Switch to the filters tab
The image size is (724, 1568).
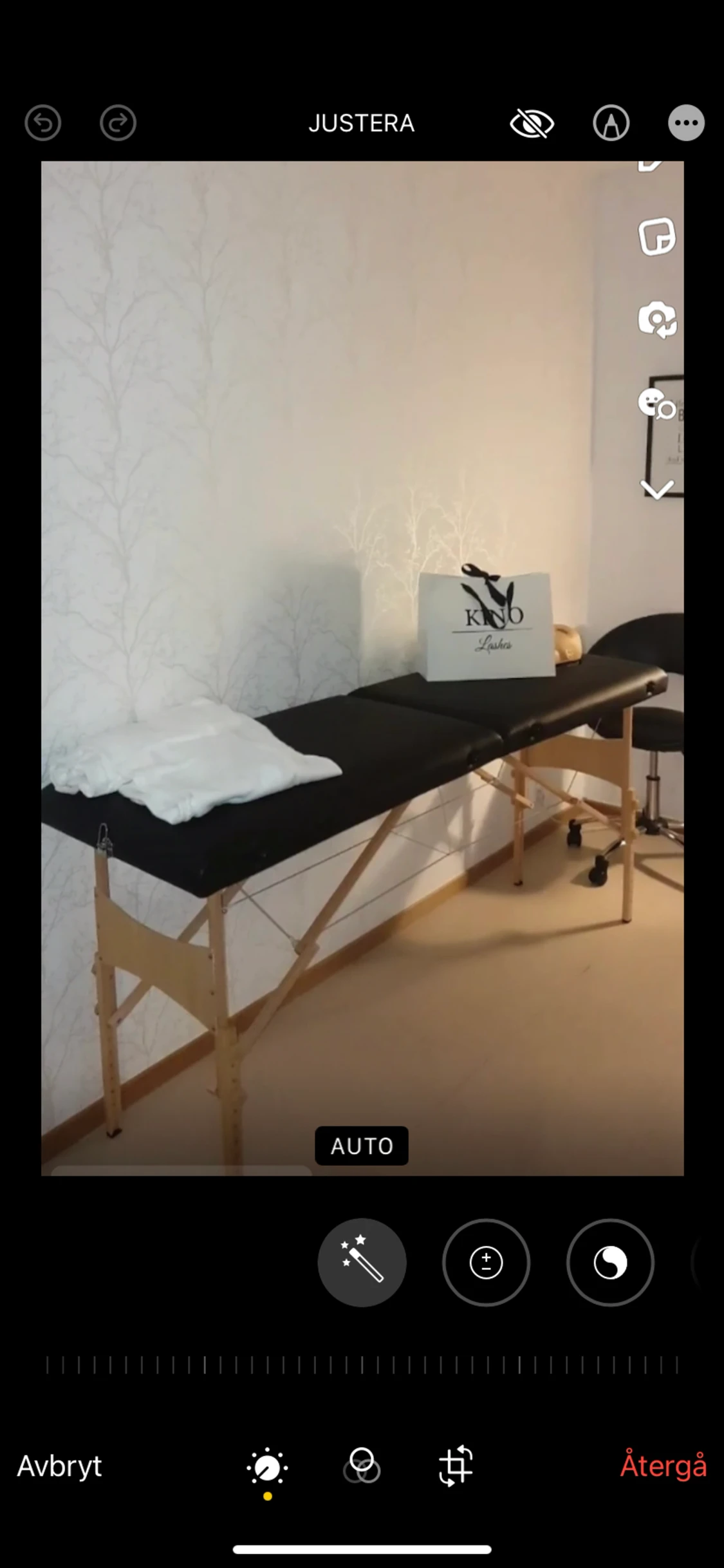(x=362, y=1465)
